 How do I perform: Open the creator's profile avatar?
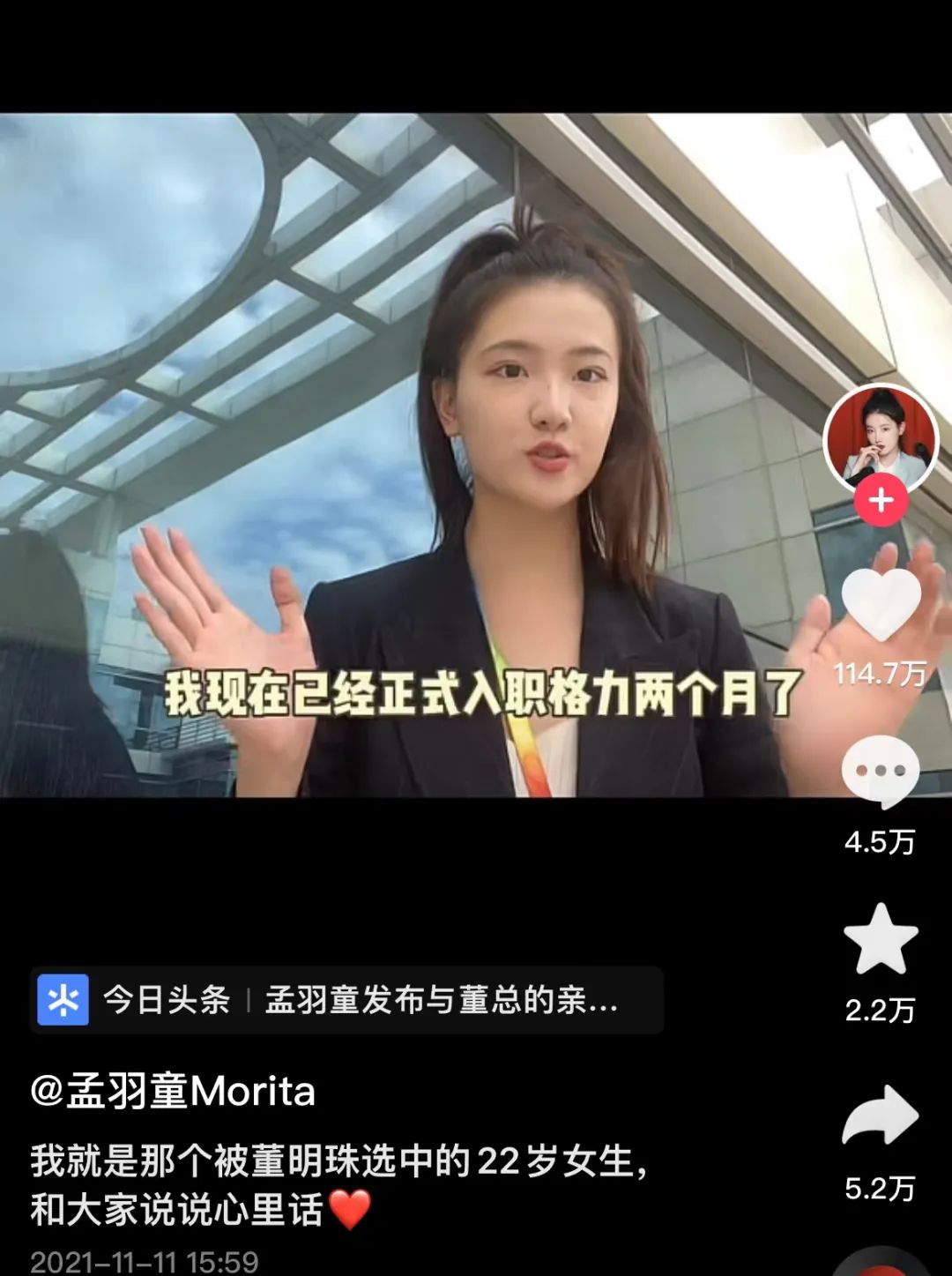coord(880,438)
